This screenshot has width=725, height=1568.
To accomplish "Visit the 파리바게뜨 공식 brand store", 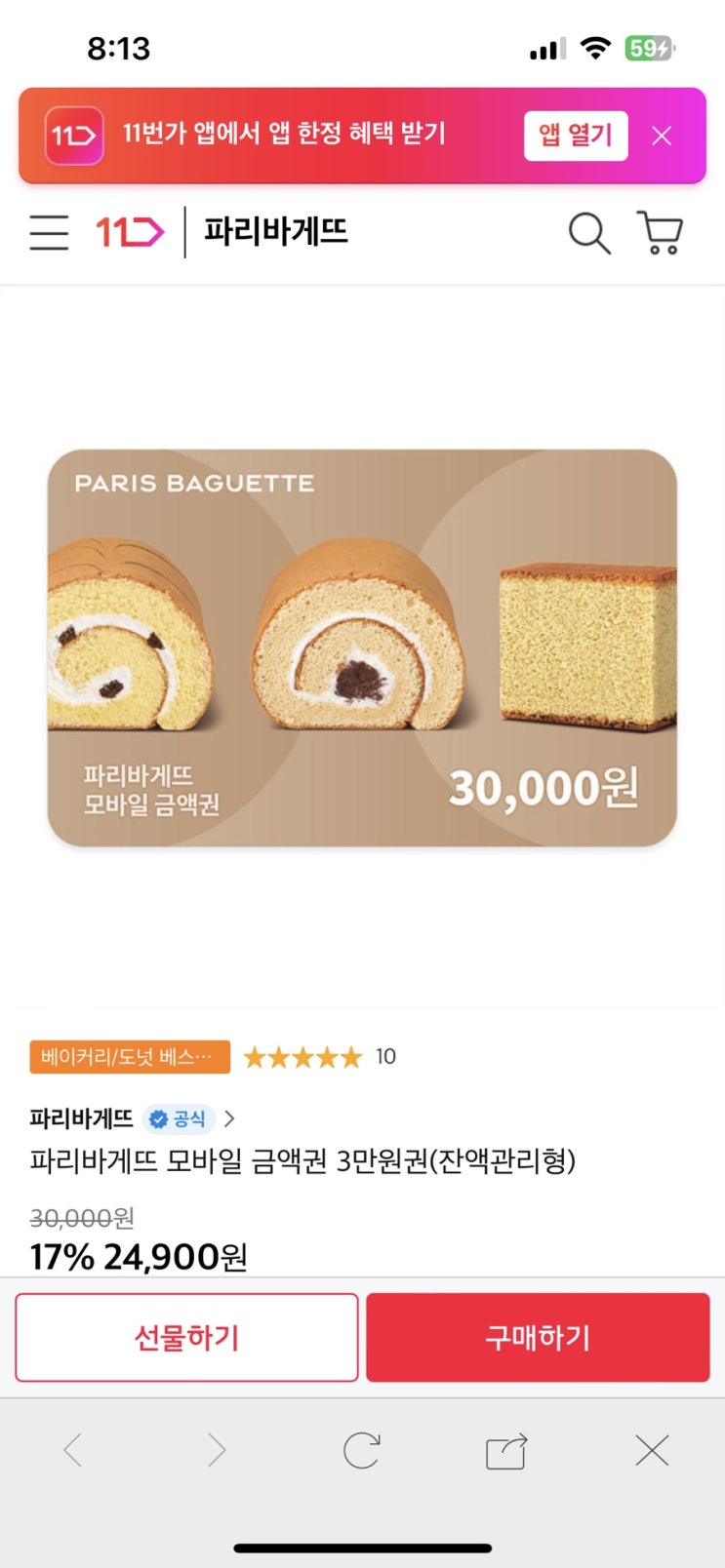I will pos(132,1118).
